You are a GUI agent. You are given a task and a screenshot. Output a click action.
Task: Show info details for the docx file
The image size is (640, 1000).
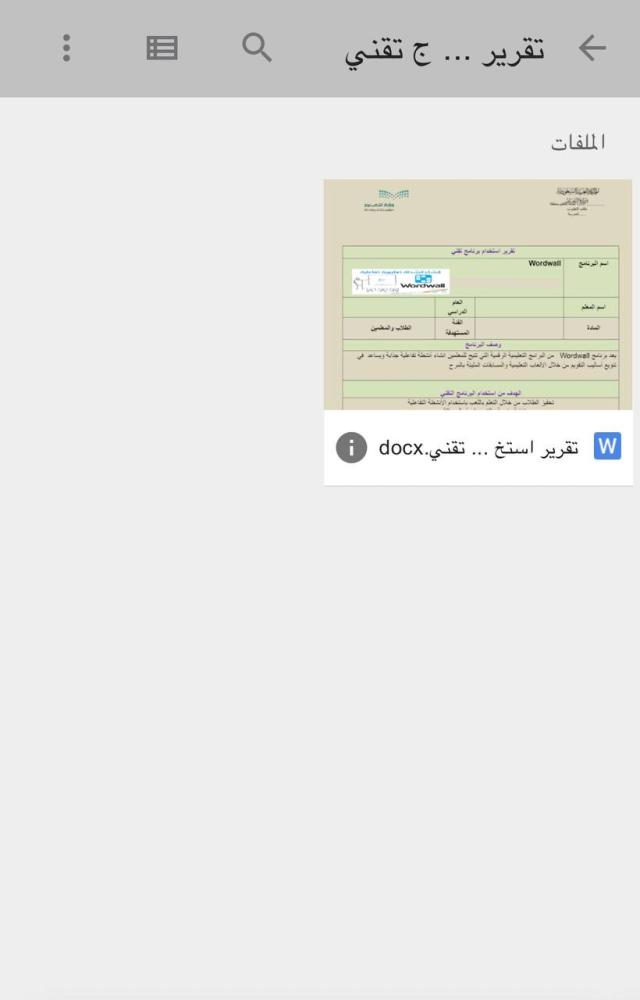(x=351, y=447)
